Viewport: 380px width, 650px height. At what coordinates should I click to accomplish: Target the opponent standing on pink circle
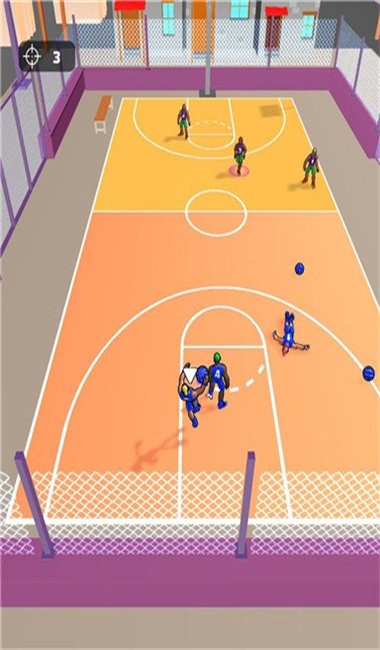tap(240, 155)
